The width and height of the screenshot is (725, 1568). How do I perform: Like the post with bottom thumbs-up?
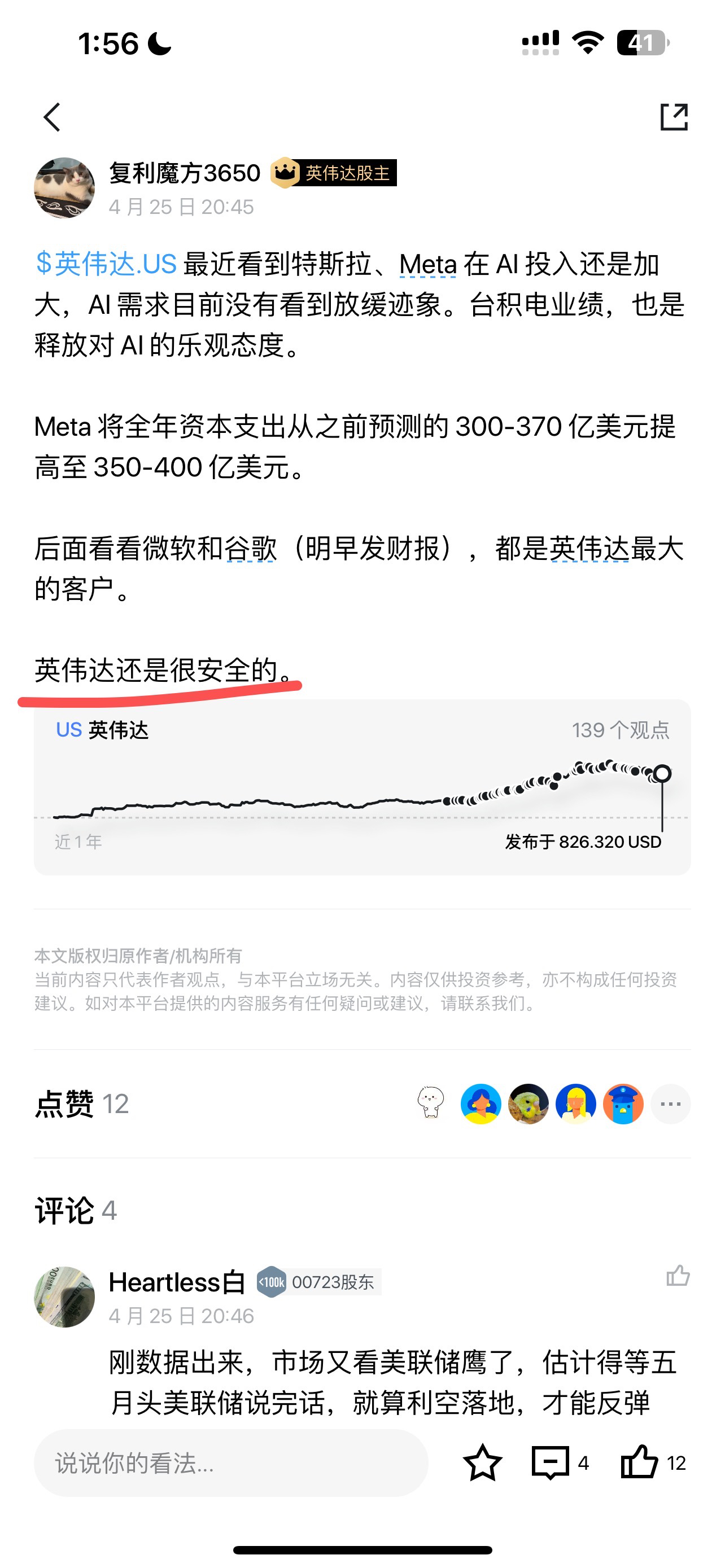(639, 1462)
